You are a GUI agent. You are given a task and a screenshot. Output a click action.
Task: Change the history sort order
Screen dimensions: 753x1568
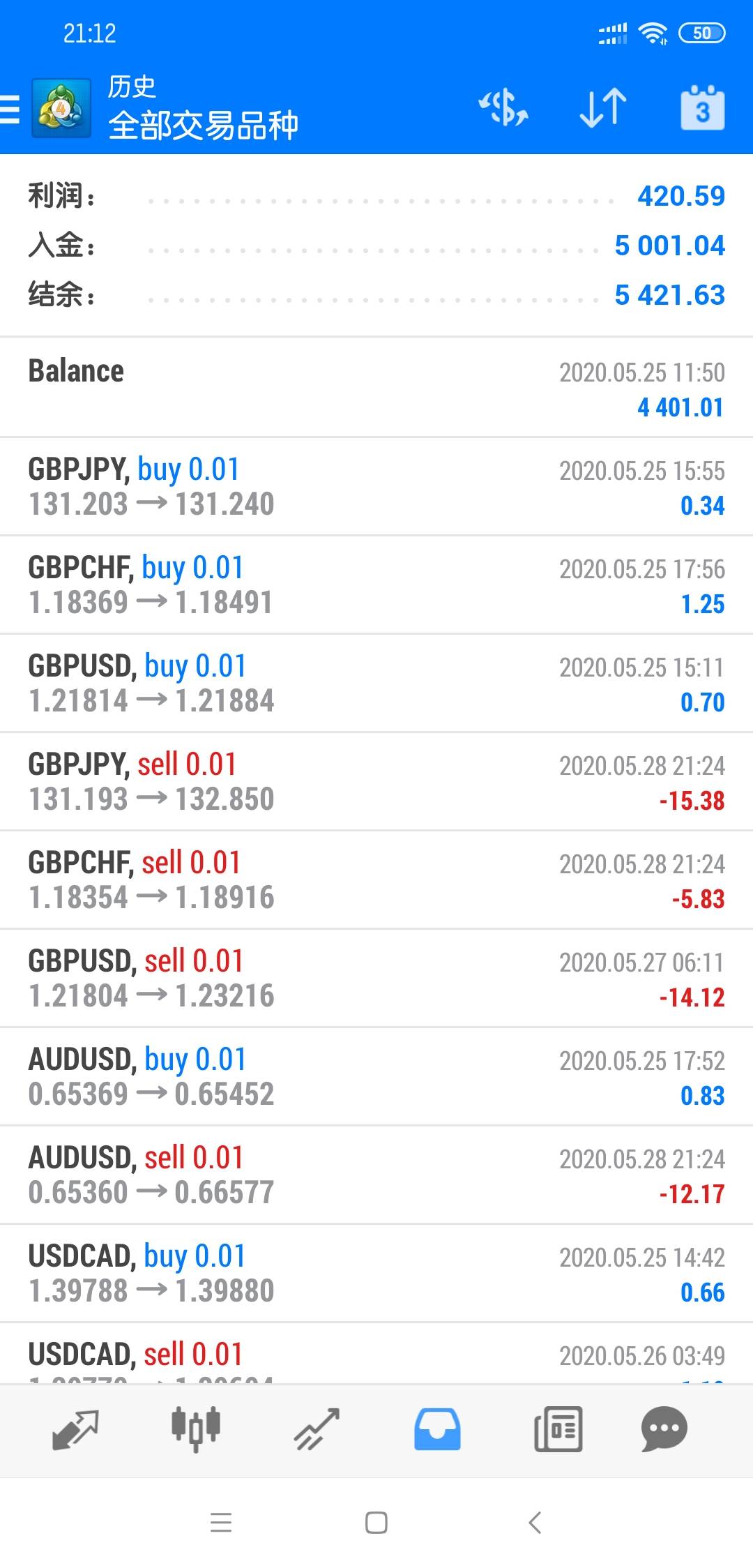[x=603, y=108]
